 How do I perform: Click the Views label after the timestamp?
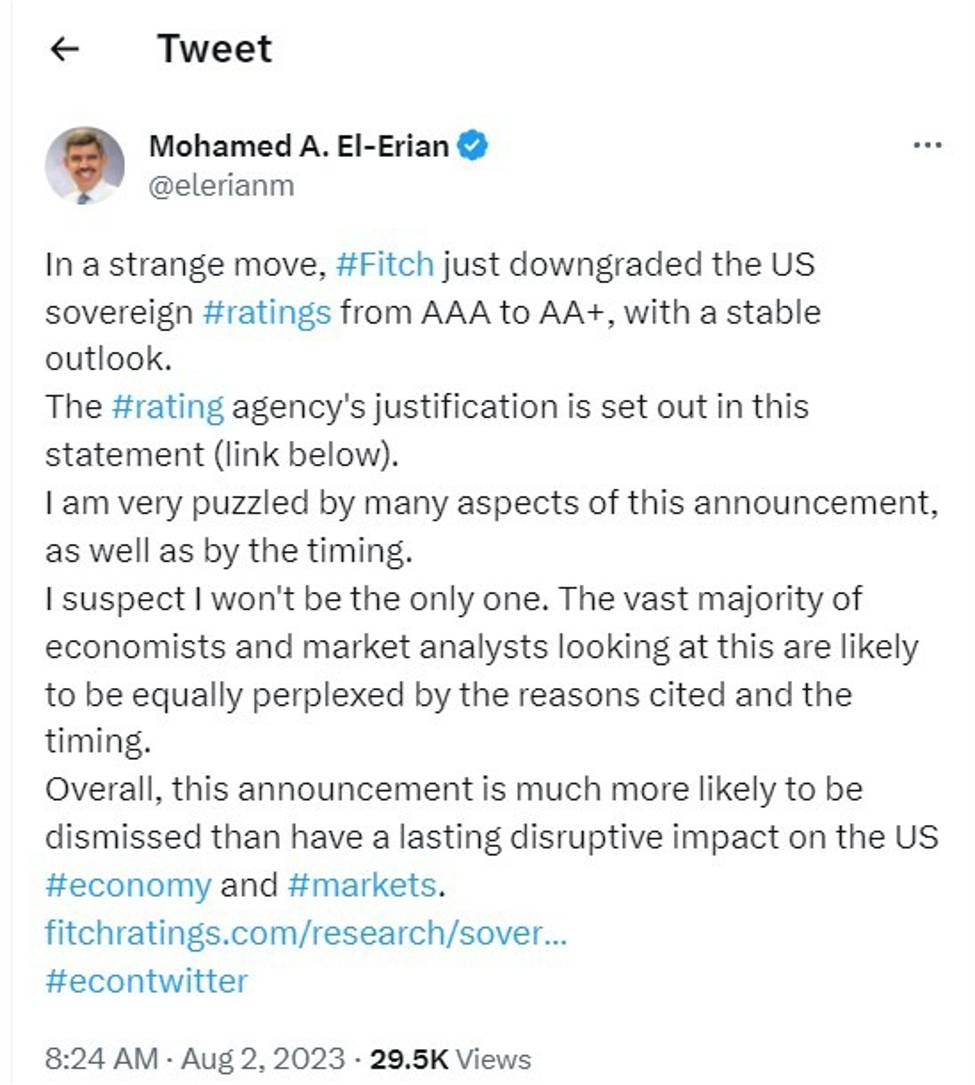pyautogui.click(x=494, y=1058)
